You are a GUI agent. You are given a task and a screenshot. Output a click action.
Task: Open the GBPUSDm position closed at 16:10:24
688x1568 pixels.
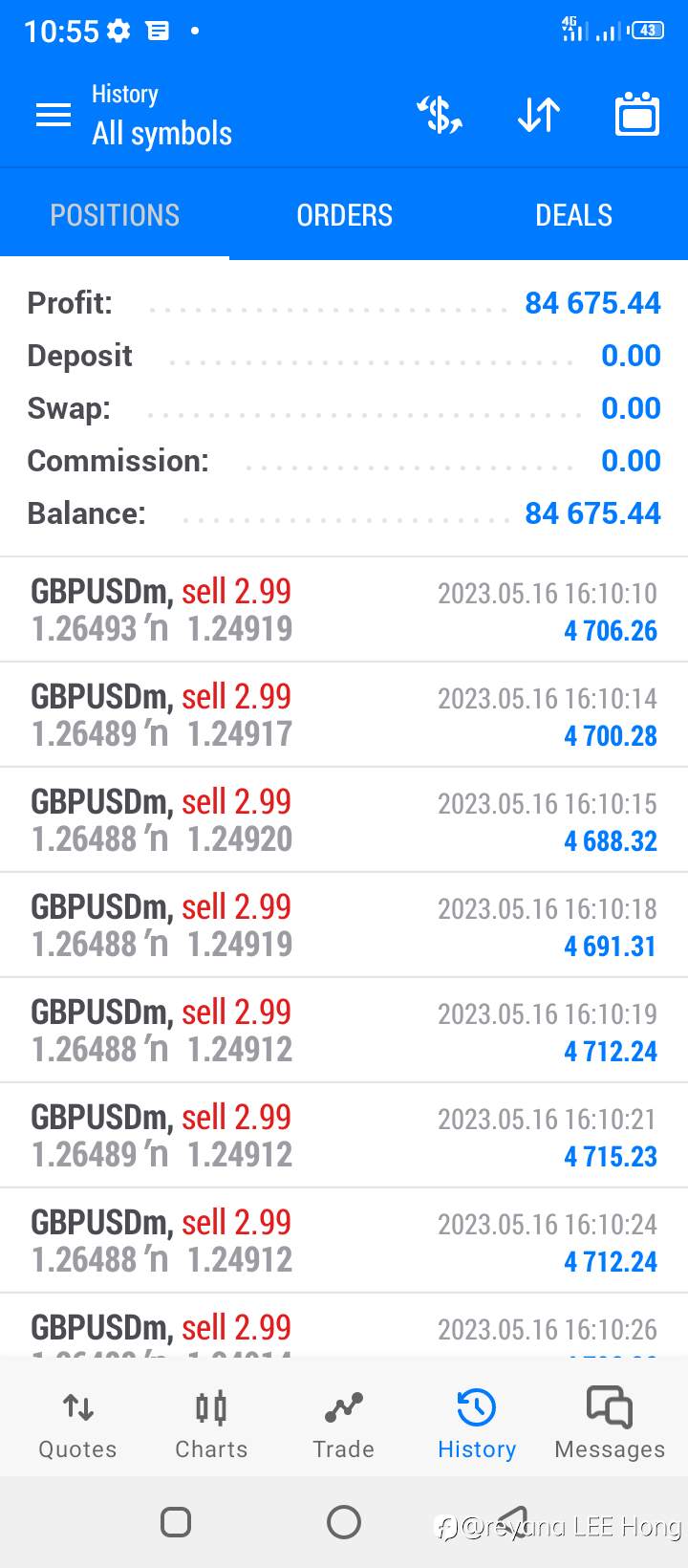[344, 1241]
